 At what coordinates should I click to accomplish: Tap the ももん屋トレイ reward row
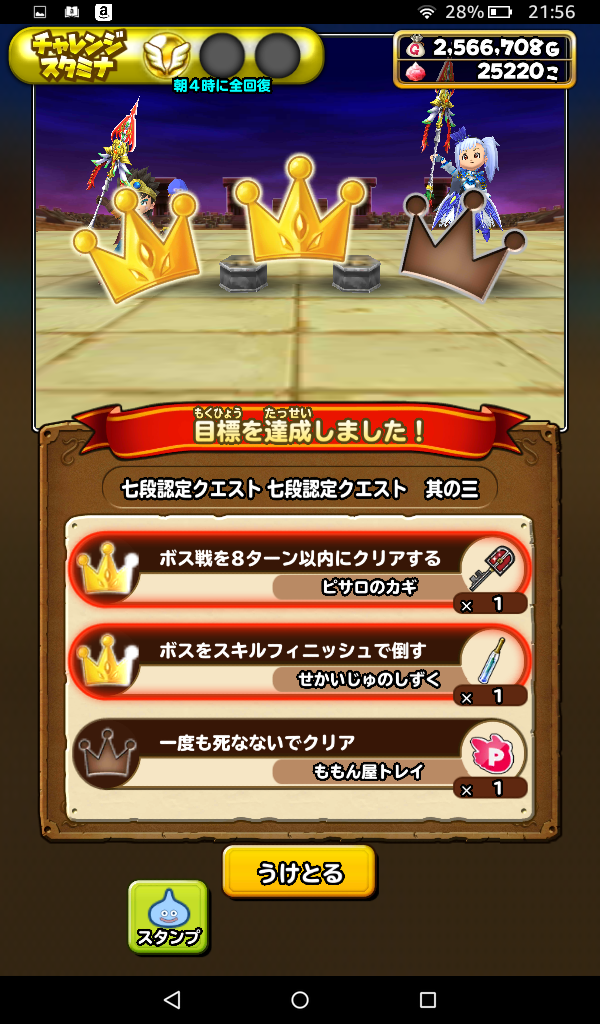300,755
